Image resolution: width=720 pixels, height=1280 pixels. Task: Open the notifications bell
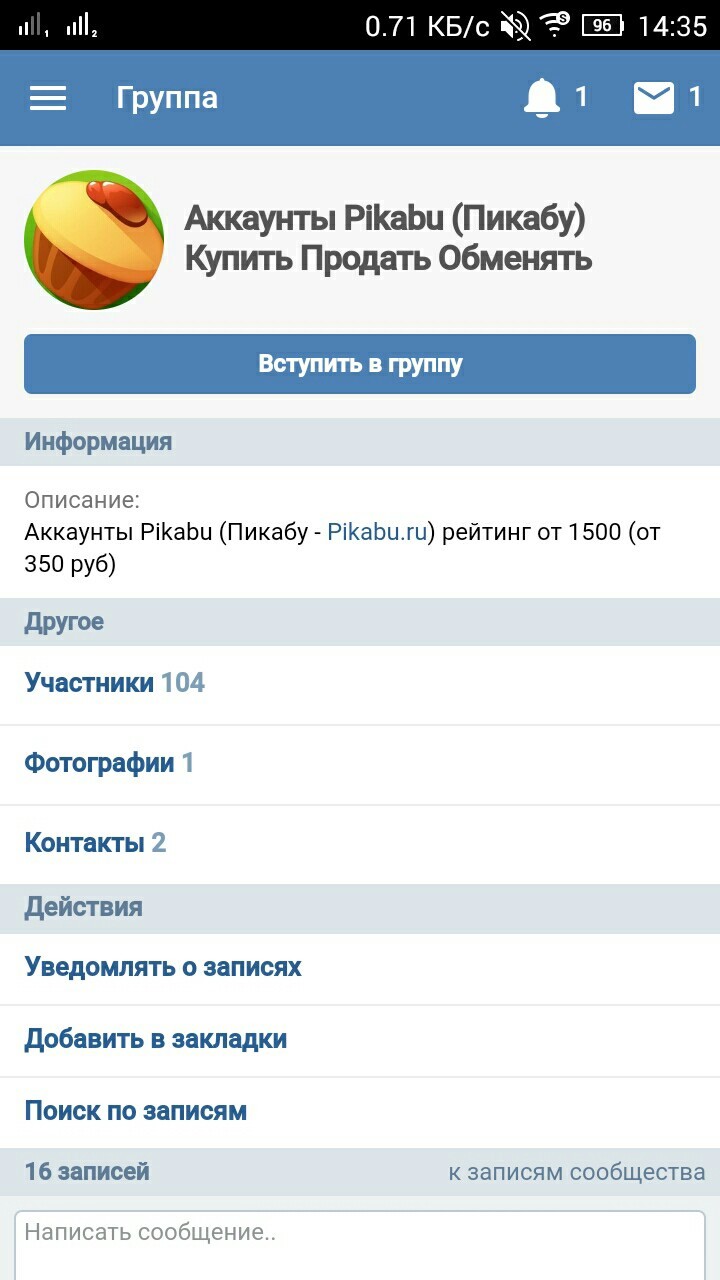(542, 97)
